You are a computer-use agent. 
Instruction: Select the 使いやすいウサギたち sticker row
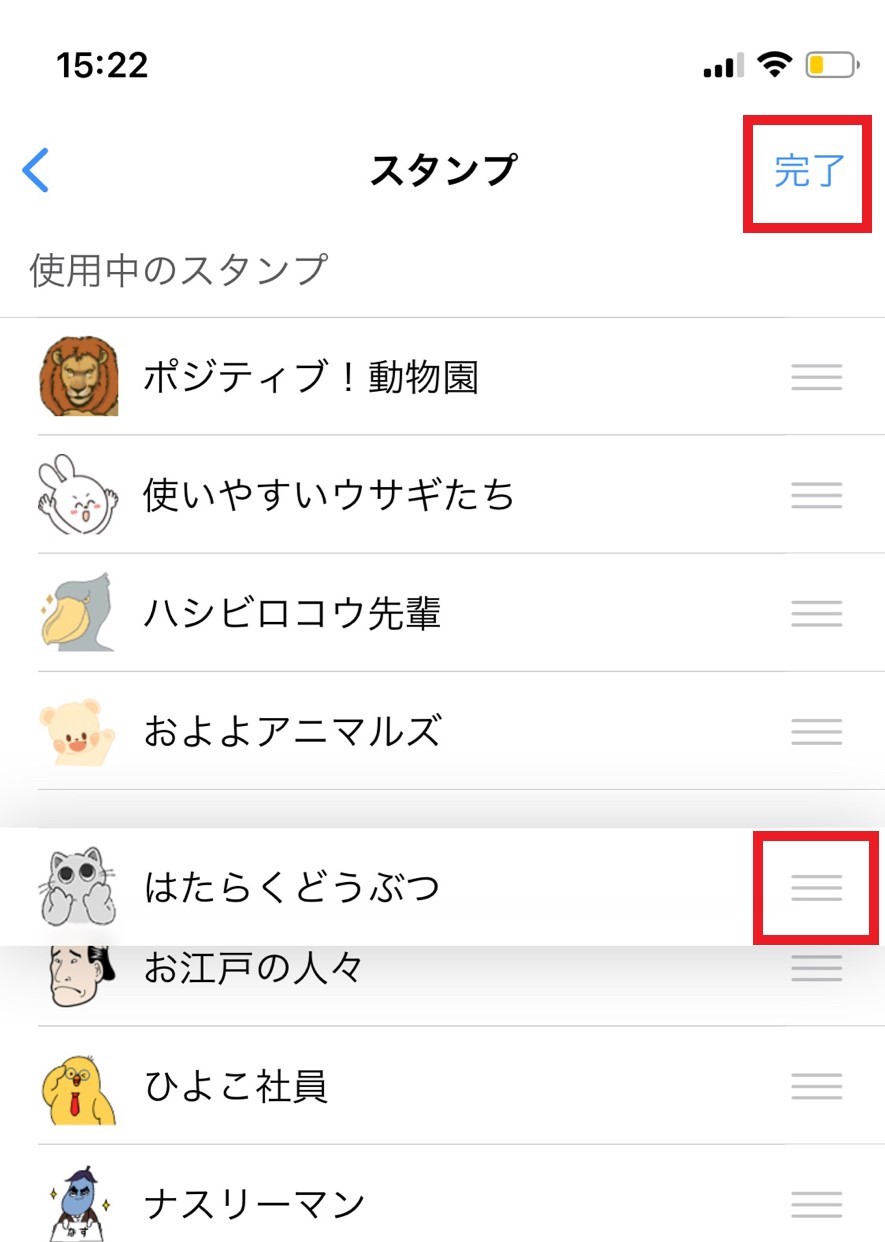point(328,495)
